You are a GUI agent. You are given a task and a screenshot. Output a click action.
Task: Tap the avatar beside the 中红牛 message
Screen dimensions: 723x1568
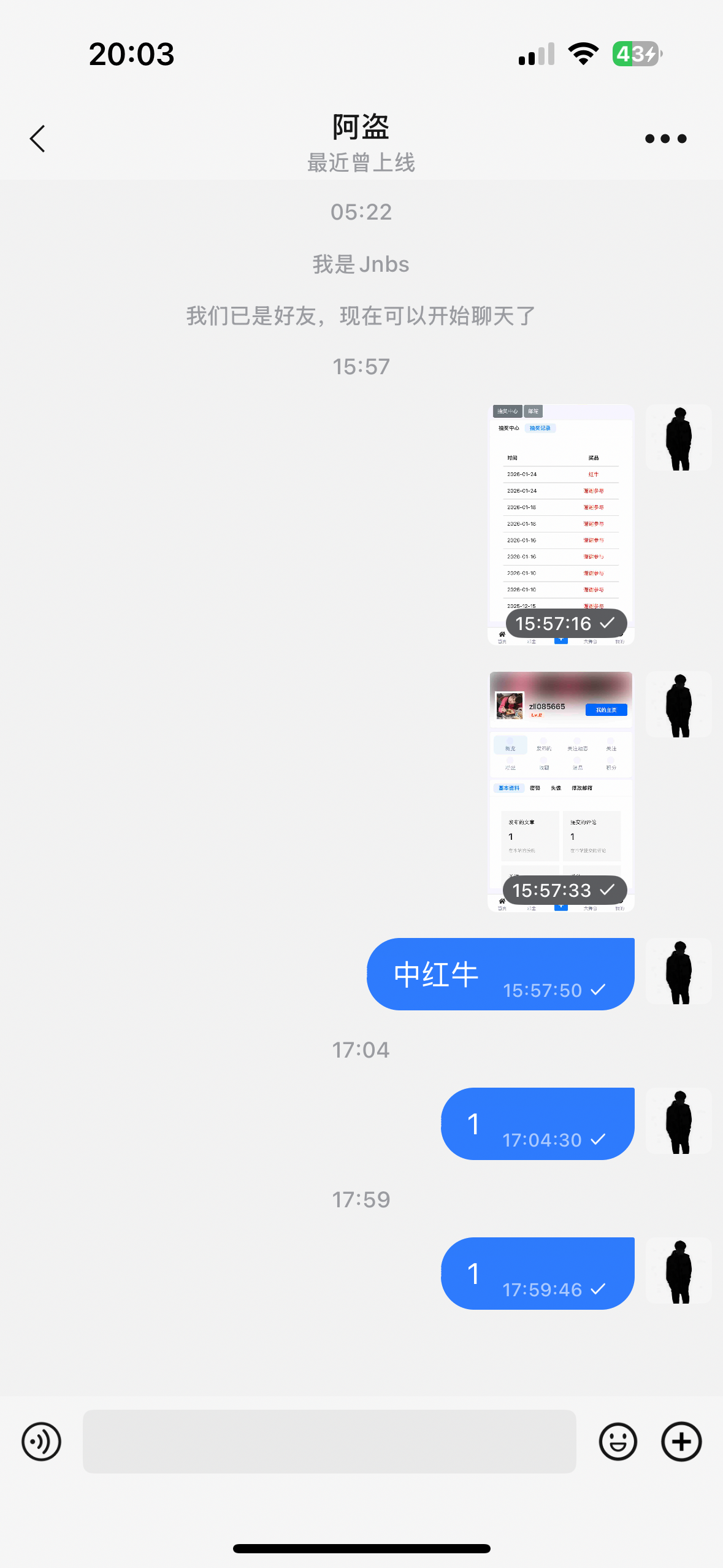679,971
